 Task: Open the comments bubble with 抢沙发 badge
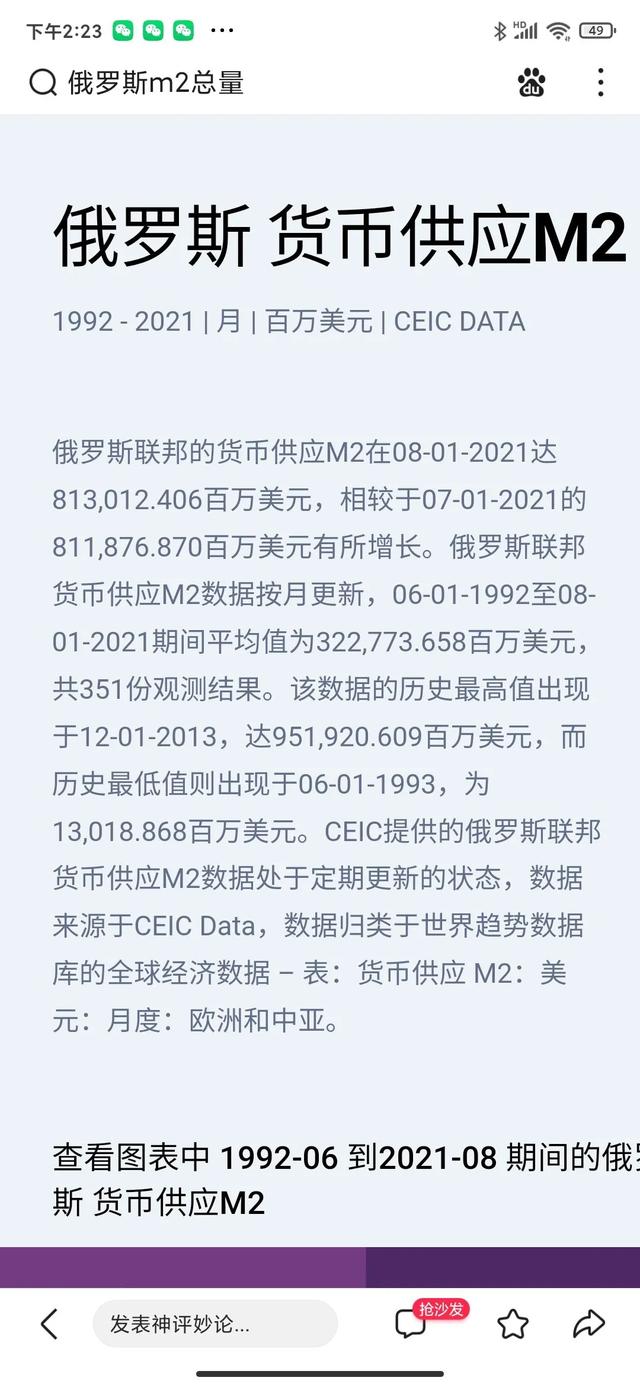412,1324
